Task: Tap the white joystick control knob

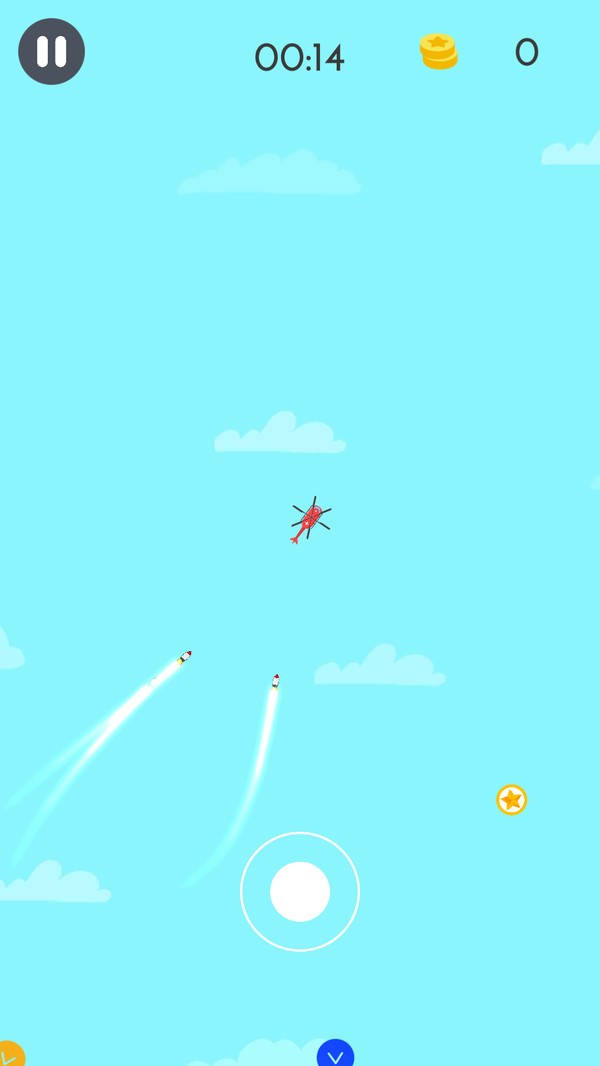Action: pos(300,891)
